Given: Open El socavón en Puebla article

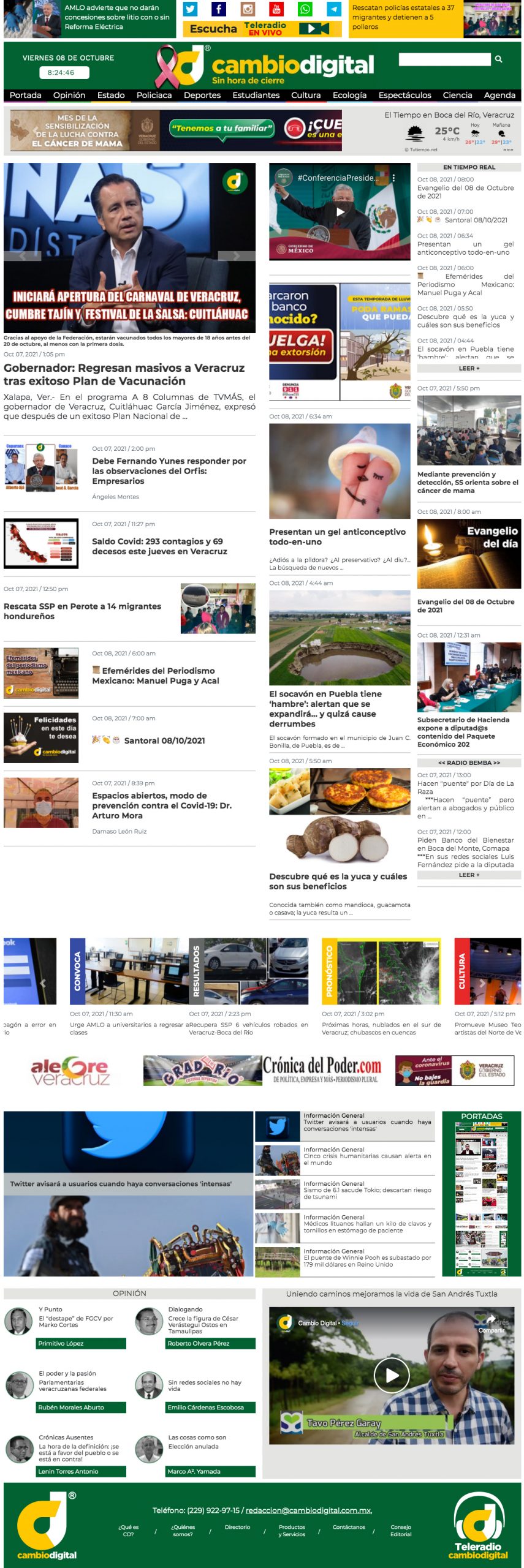Looking at the screenshot, I should pos(325,709).
